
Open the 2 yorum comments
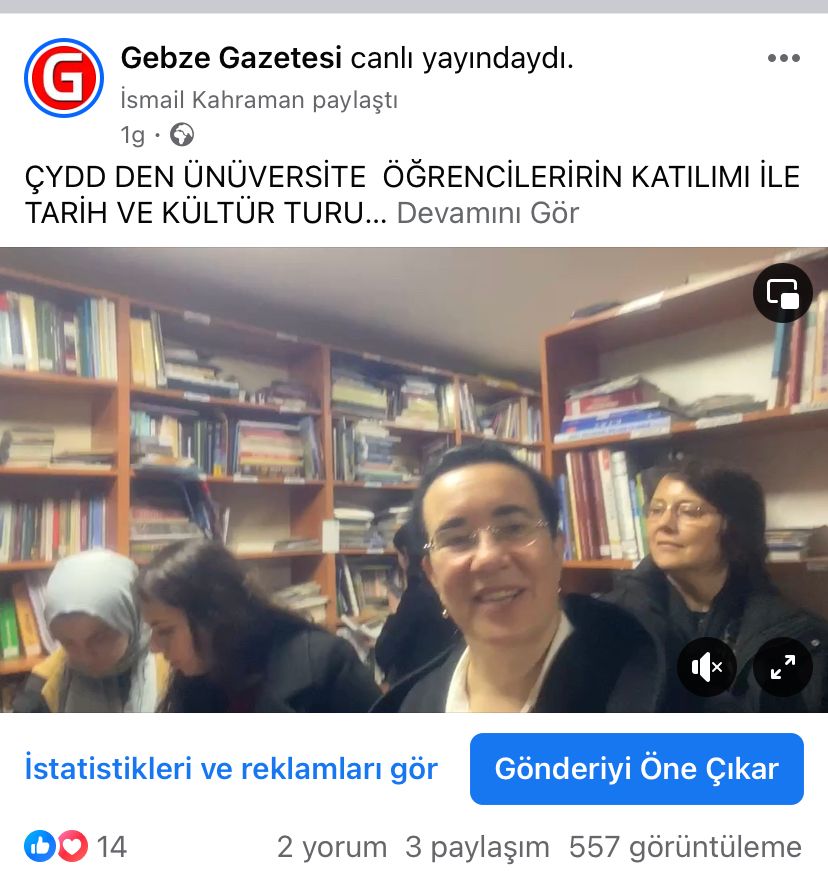(x=332, y=847)
